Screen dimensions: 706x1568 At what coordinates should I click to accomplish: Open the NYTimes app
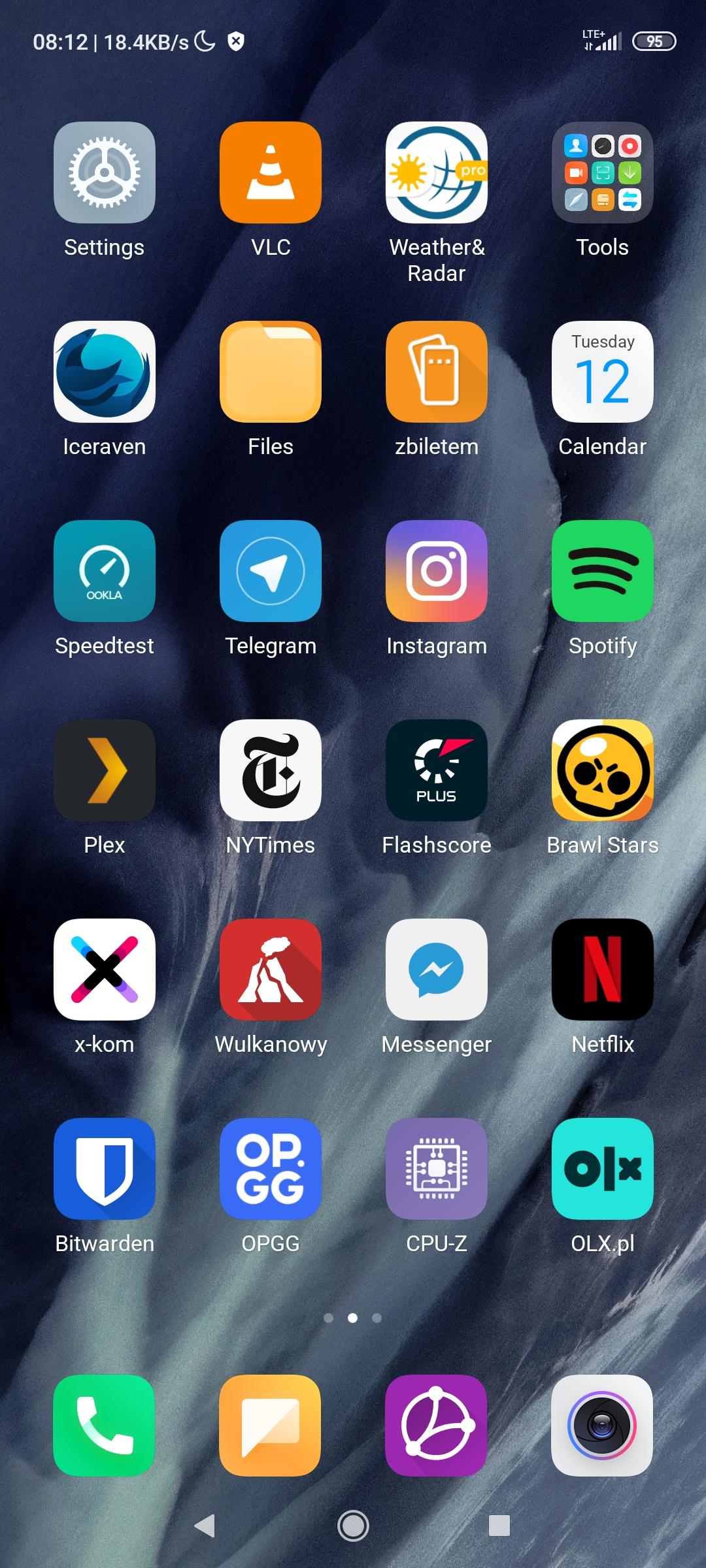[x=271, y=770]
